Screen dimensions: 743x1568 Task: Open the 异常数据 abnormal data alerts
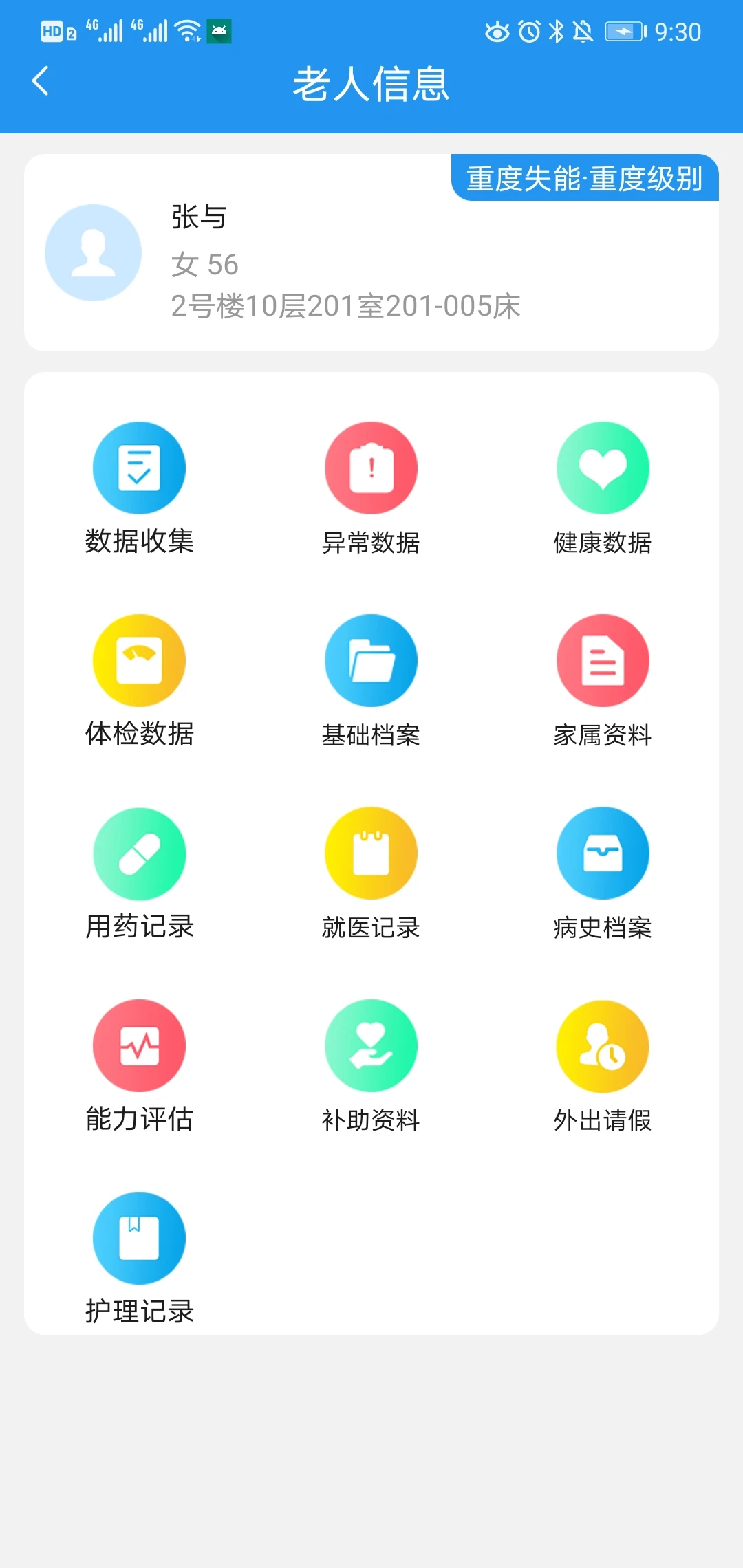pos(370,488)
